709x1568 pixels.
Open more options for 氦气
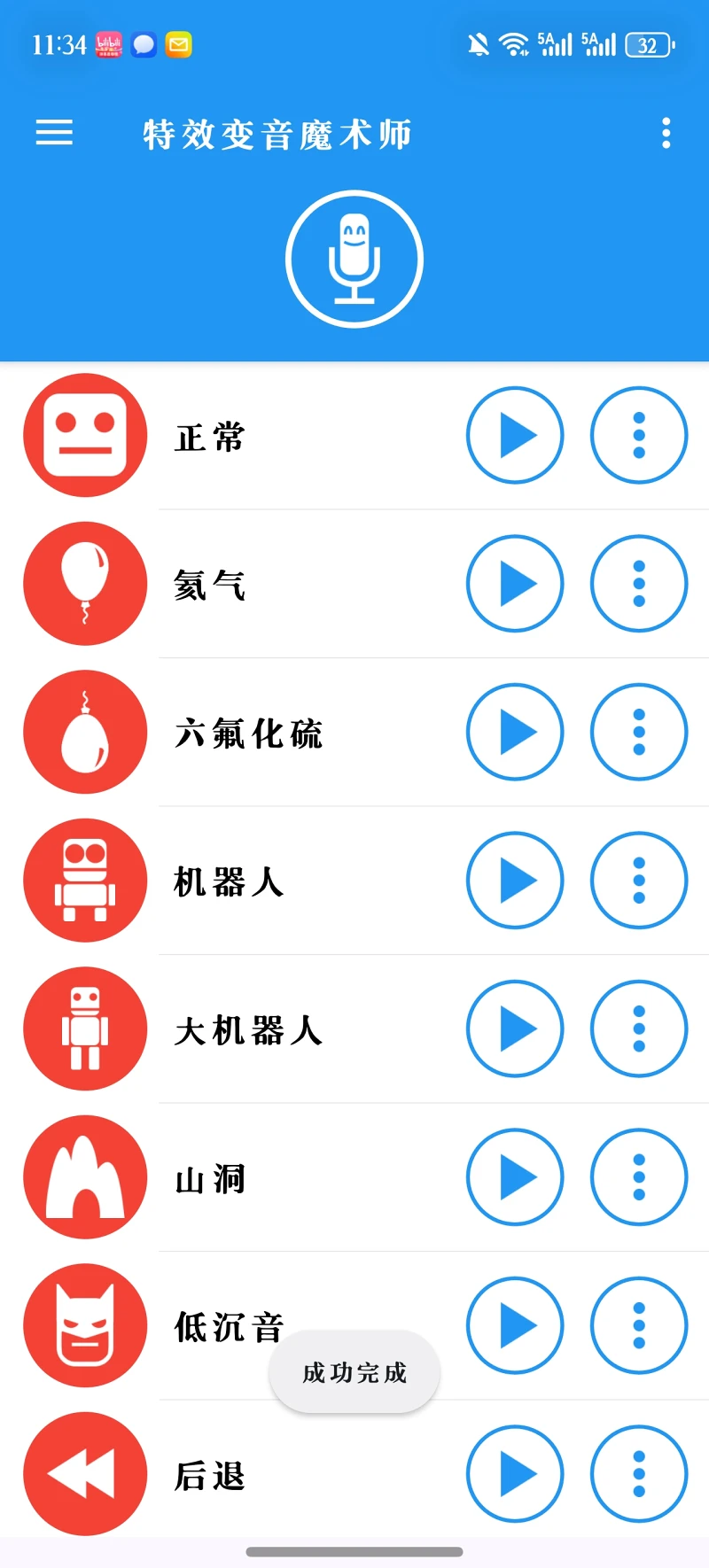tap(639, 584)
